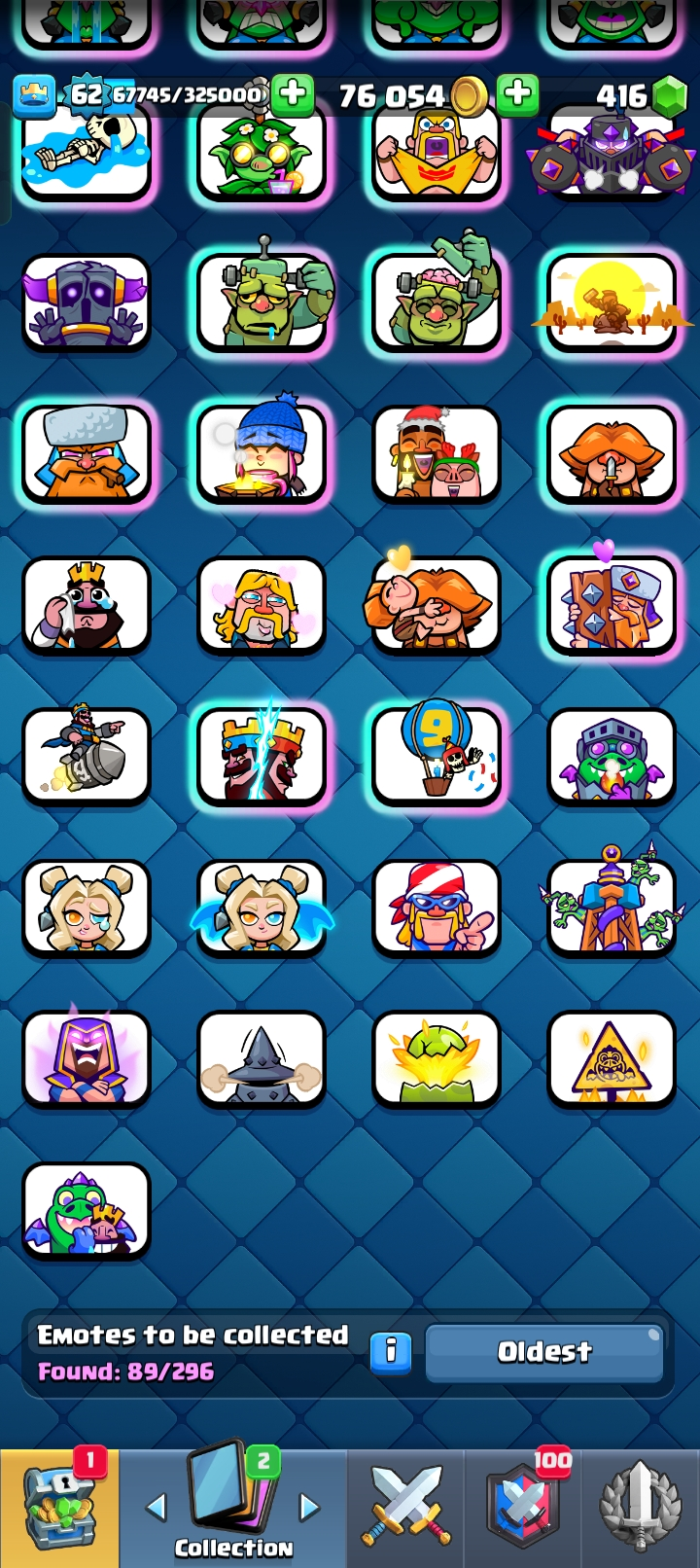Choose the yellow warning triangle emote
This screenshot has width=700, height=1568.
pos(612,1059)
